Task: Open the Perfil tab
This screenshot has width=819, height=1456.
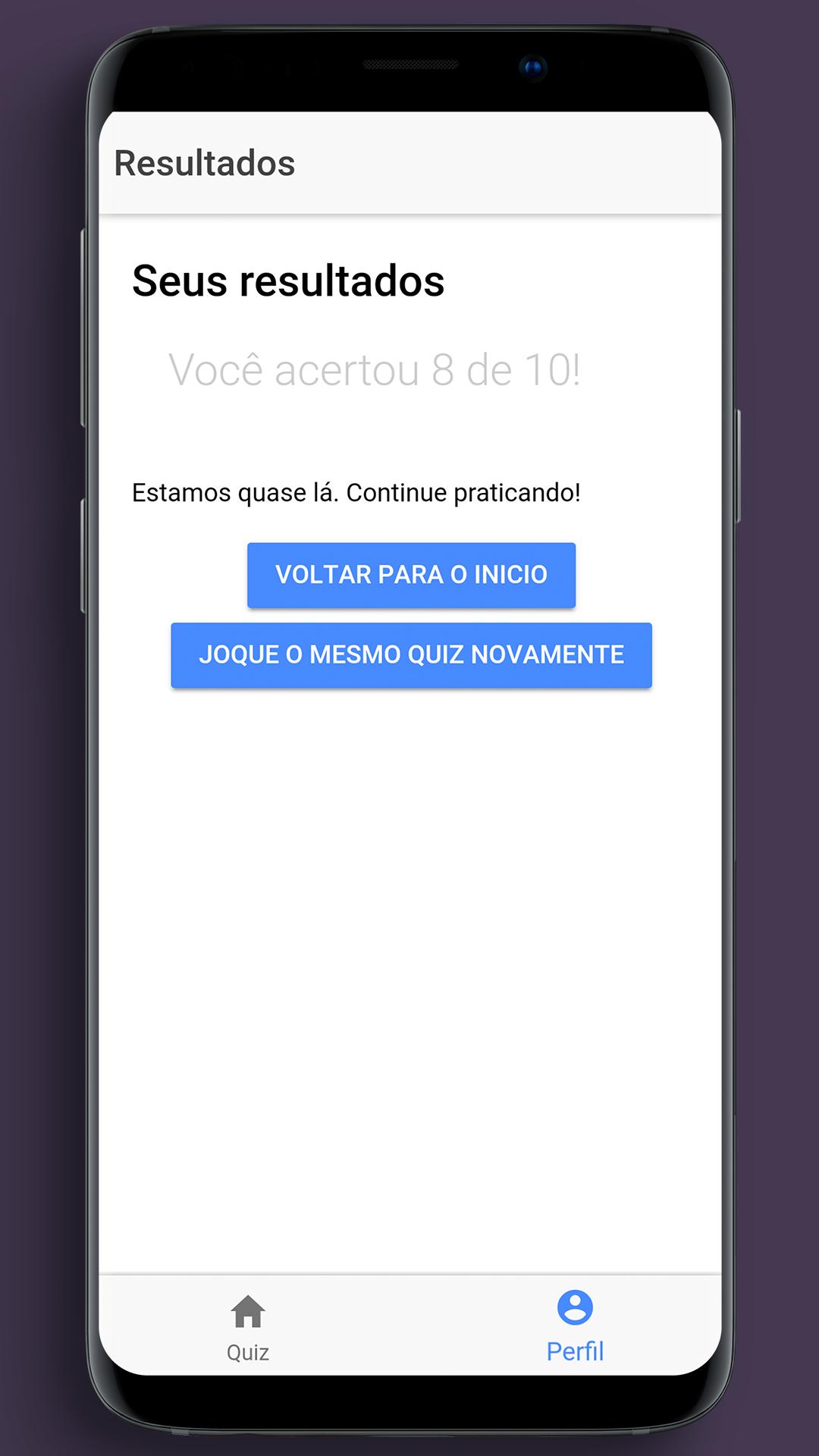Action: pyautogui.click(x=575, y=1326)
